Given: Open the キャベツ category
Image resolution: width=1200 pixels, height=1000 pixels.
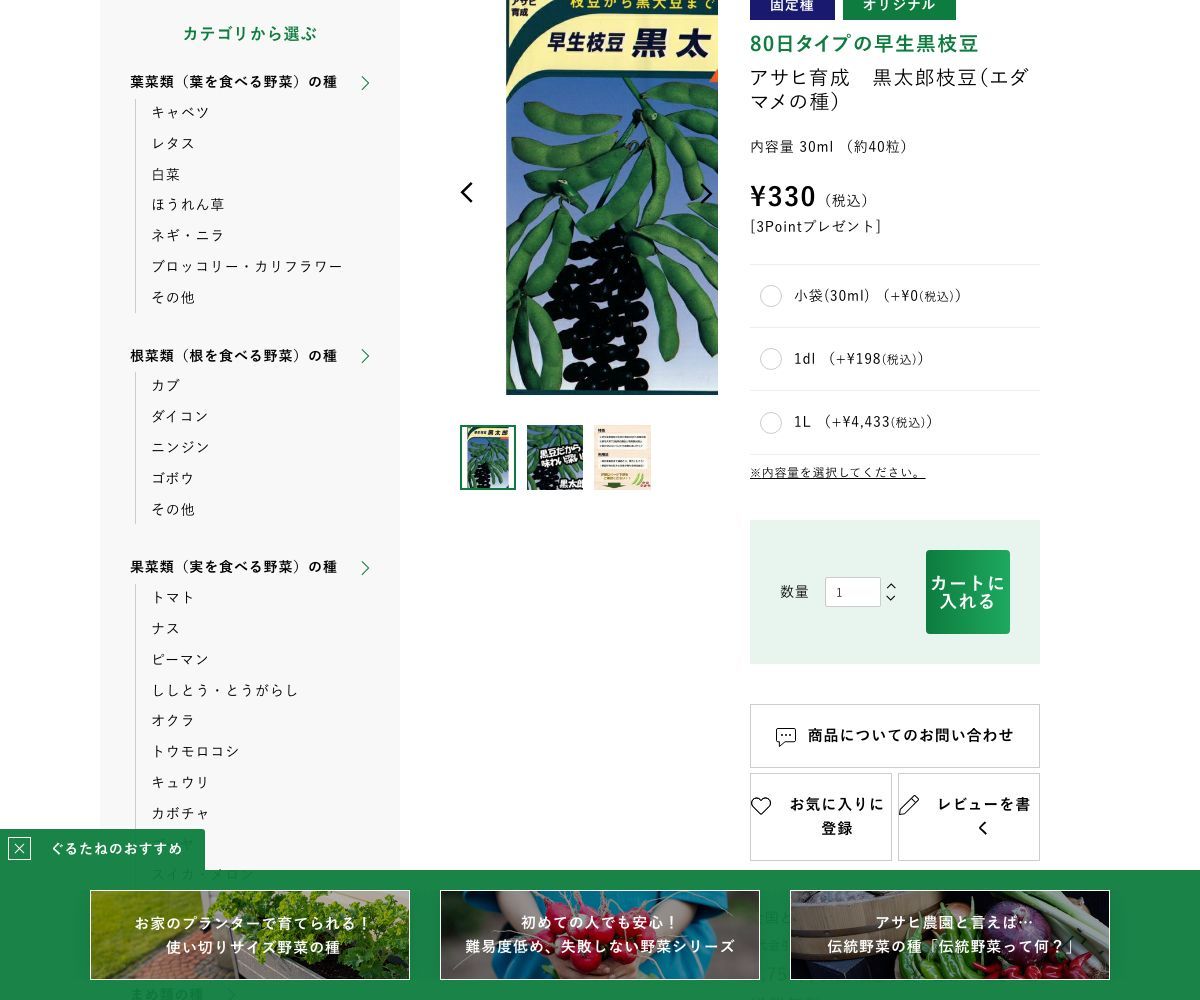Looking at the screenshot, I should pyautogui.click(x=180, y=112).
